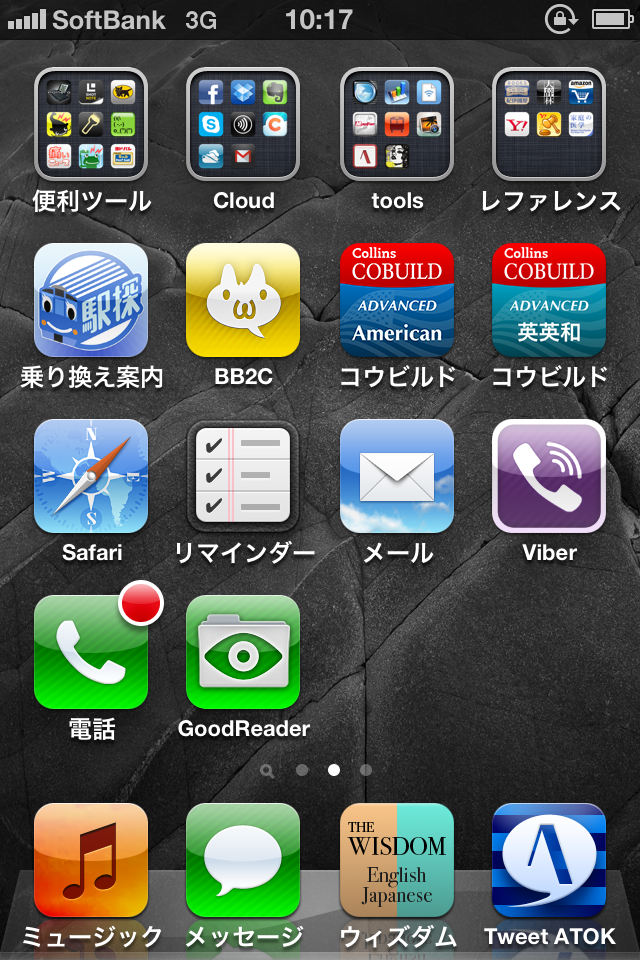Open the リマインダー app
This screenshot has width=640, height=960.
click(243, 476)
